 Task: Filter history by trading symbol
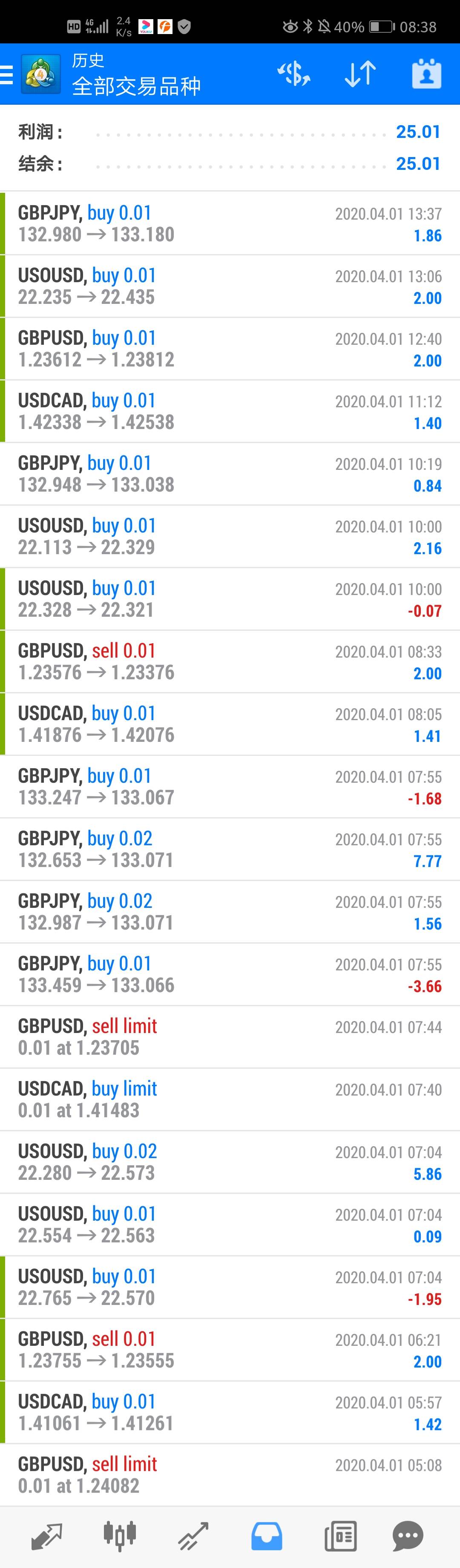(x=294, y=74)
